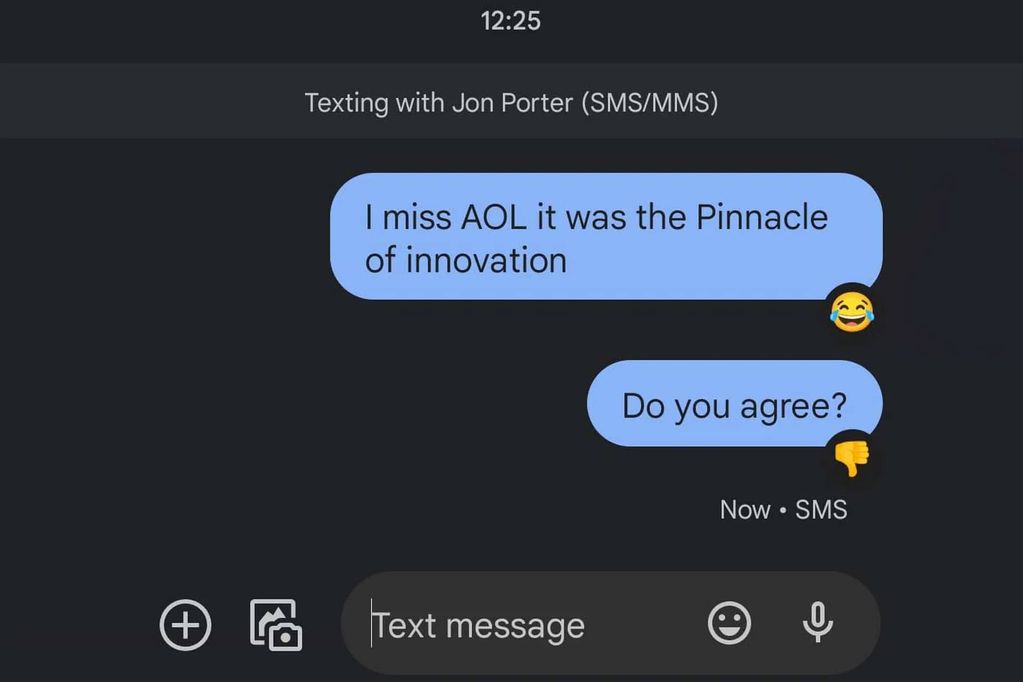Focus the Text message field
The image size is (1023, 682).
click(x=520, y=626)
